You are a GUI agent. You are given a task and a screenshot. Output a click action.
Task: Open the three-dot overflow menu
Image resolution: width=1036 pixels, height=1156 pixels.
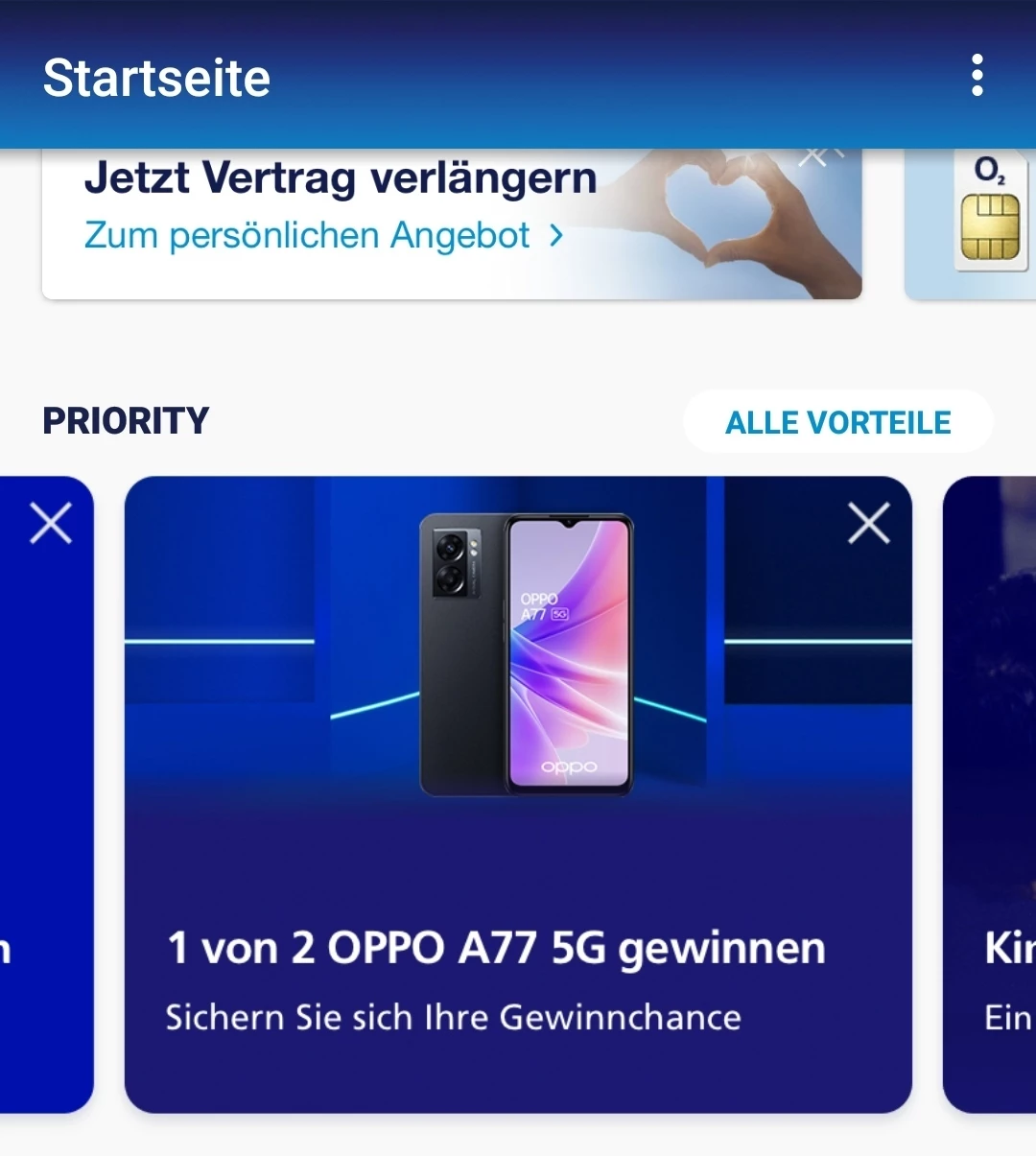pyautogui.click(x=977, y=76)
